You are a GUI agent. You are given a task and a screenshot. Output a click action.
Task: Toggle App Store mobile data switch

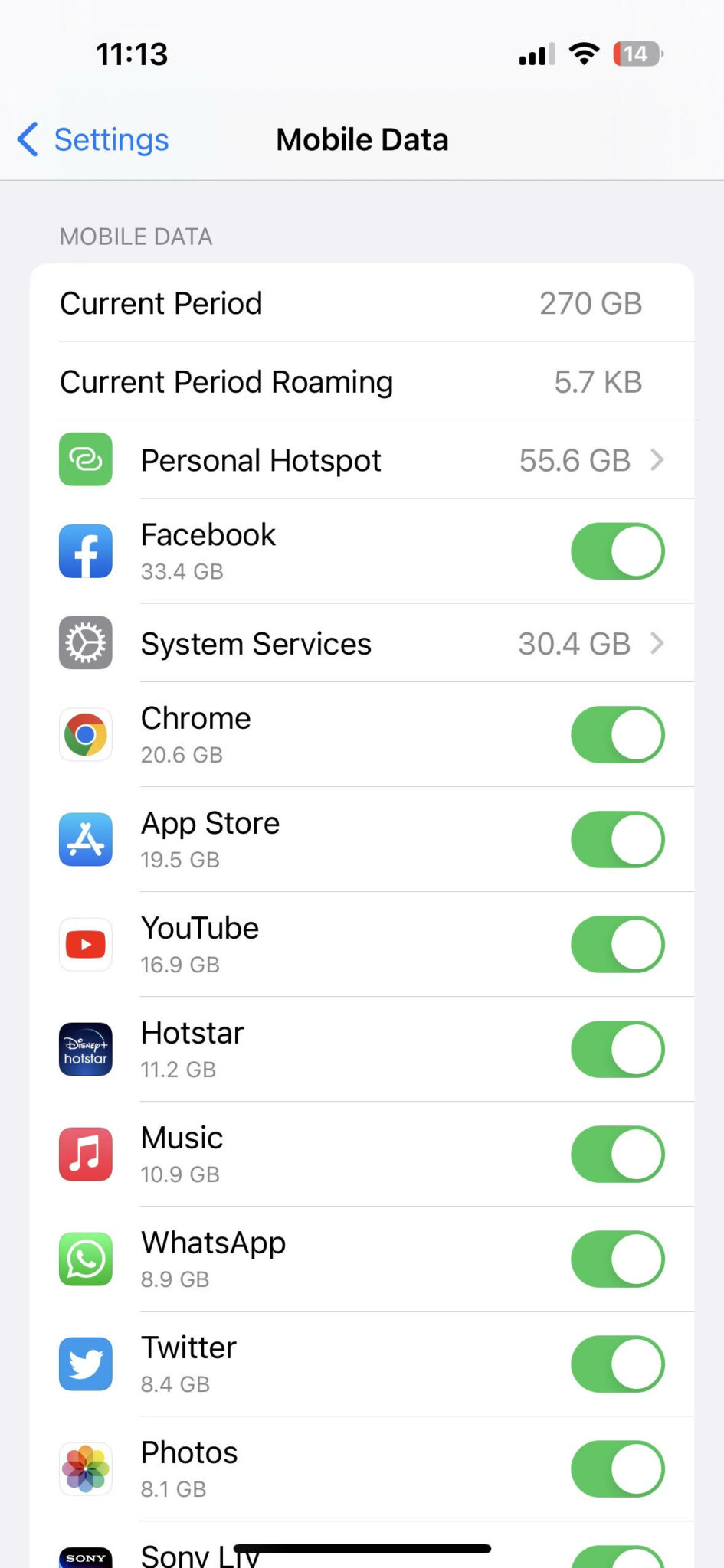(x=618, y=840)
